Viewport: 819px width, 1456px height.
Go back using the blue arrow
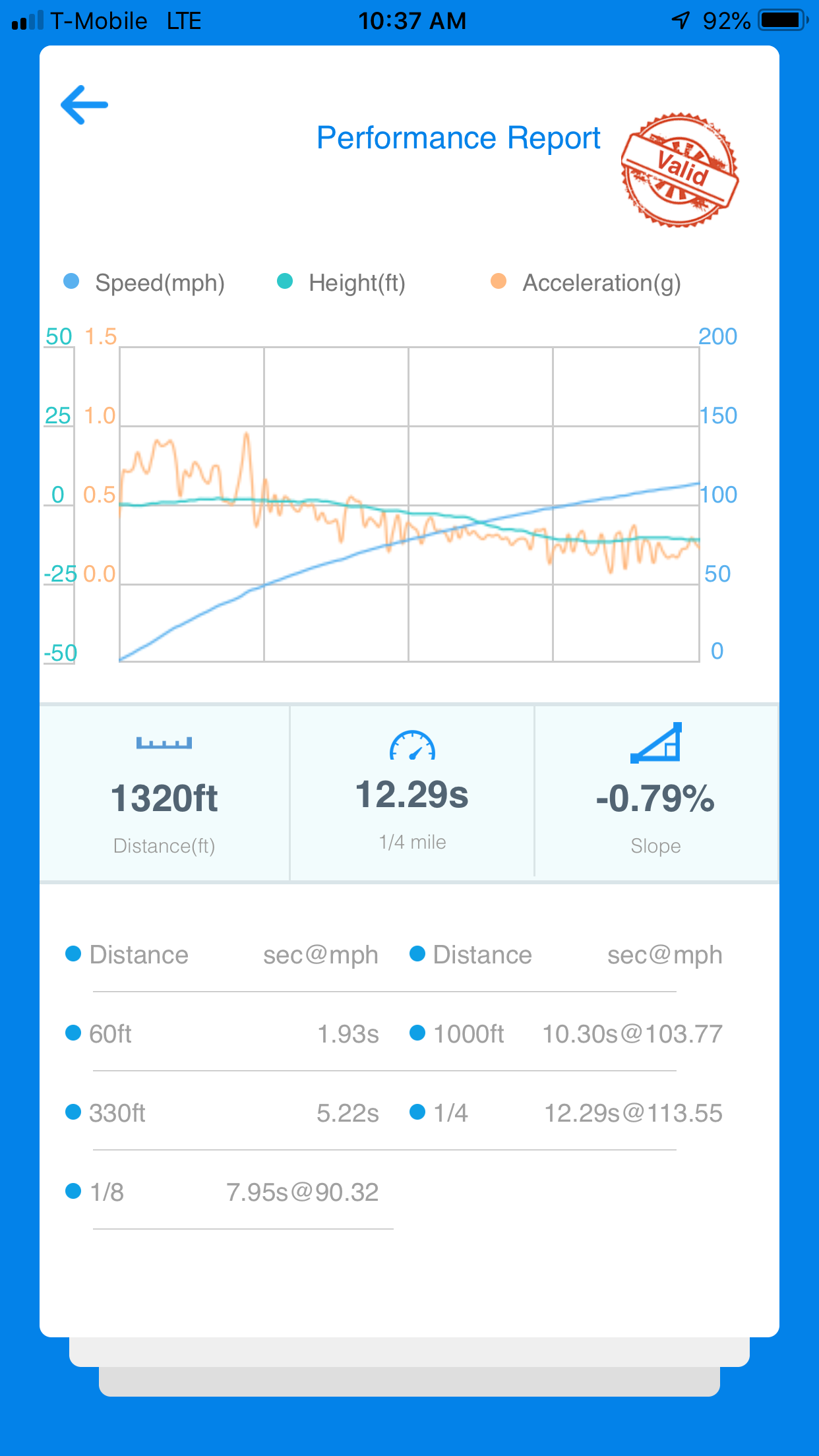[x=84, y=105]
